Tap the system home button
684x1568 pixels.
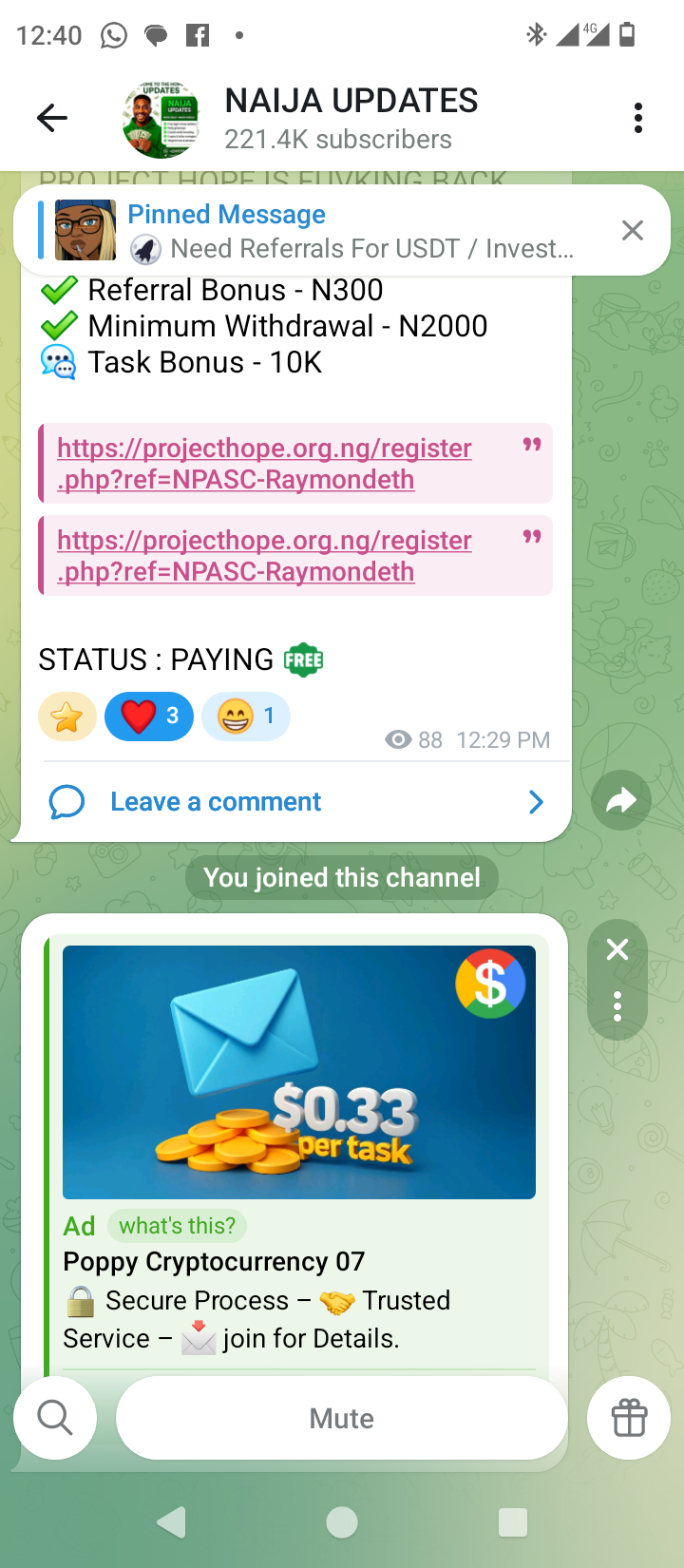[x=342, y=1522]
